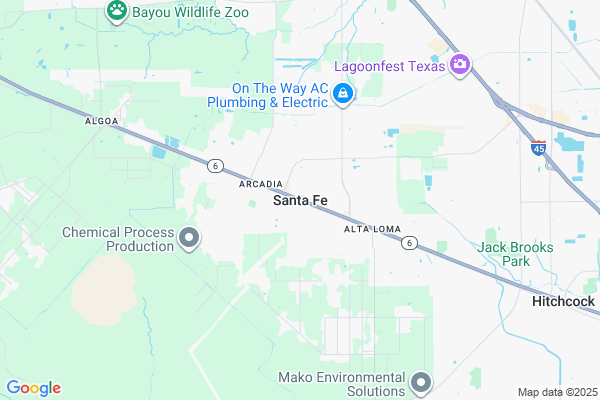Open Mako Environmental Solutions marker
The image size is (600, 400).
click(421, 381)
